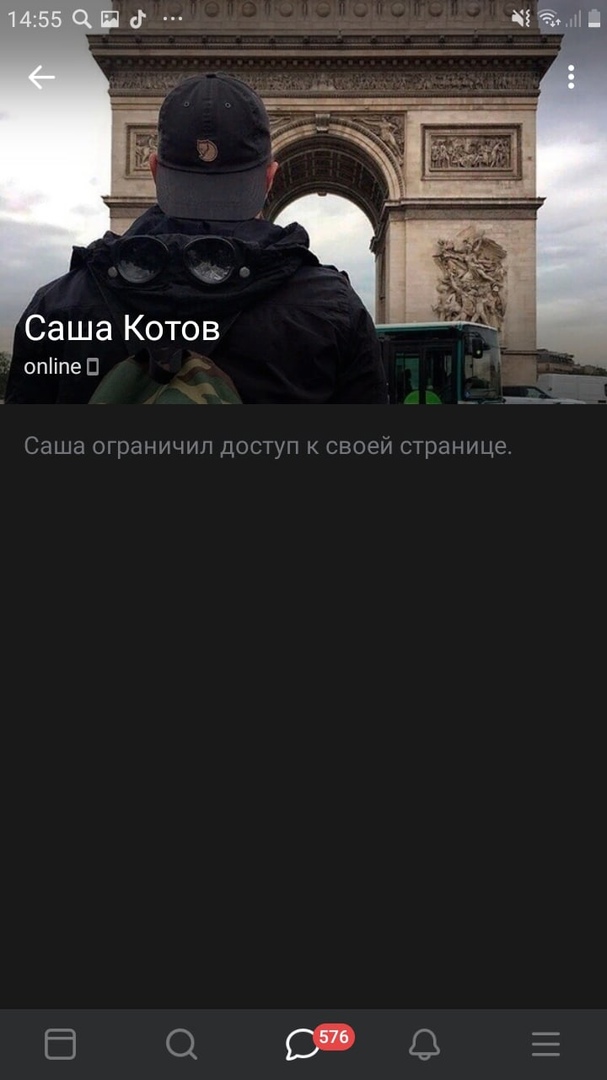Go back using the top arrow

click(41, 77)
